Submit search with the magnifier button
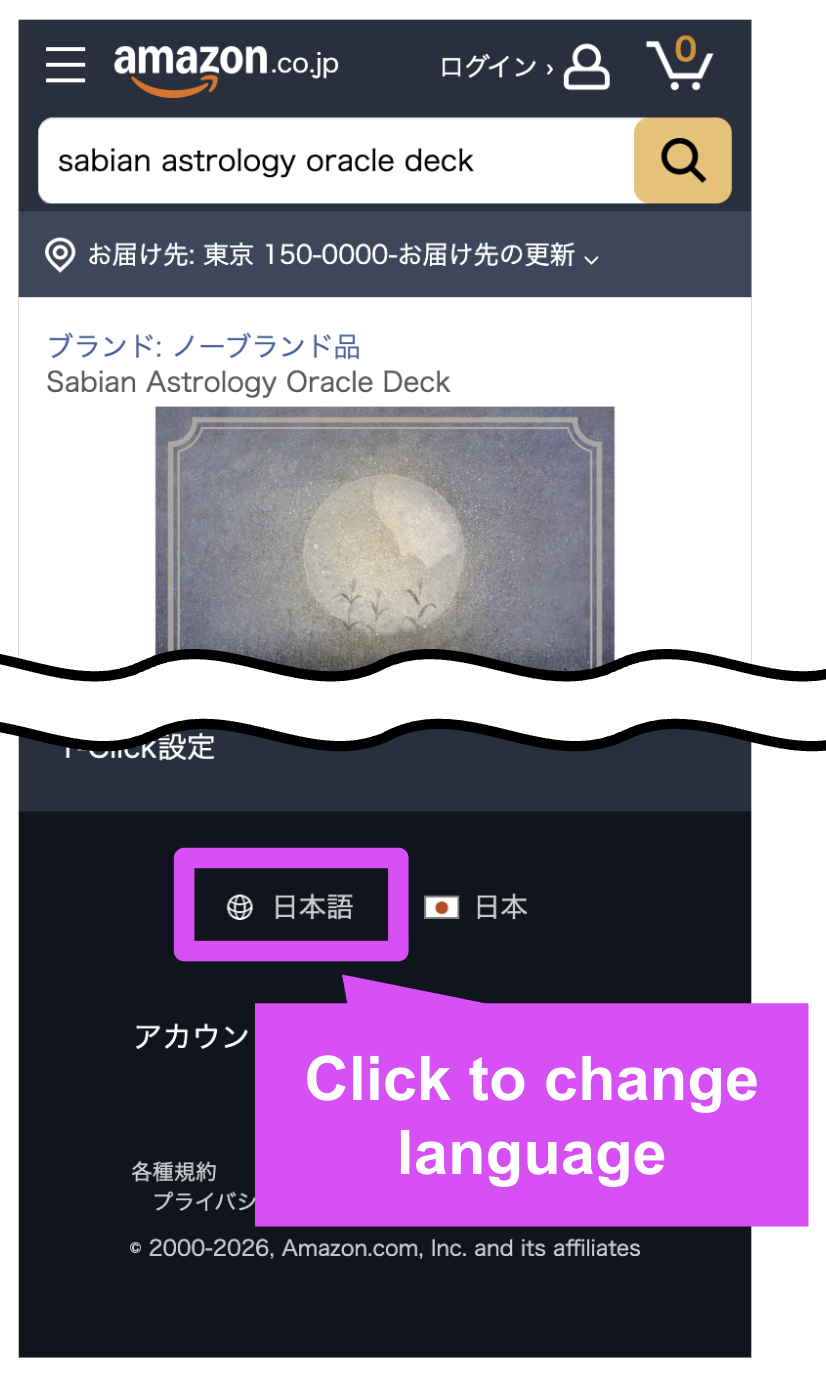The image size is (826, 1378). point(683,161)
